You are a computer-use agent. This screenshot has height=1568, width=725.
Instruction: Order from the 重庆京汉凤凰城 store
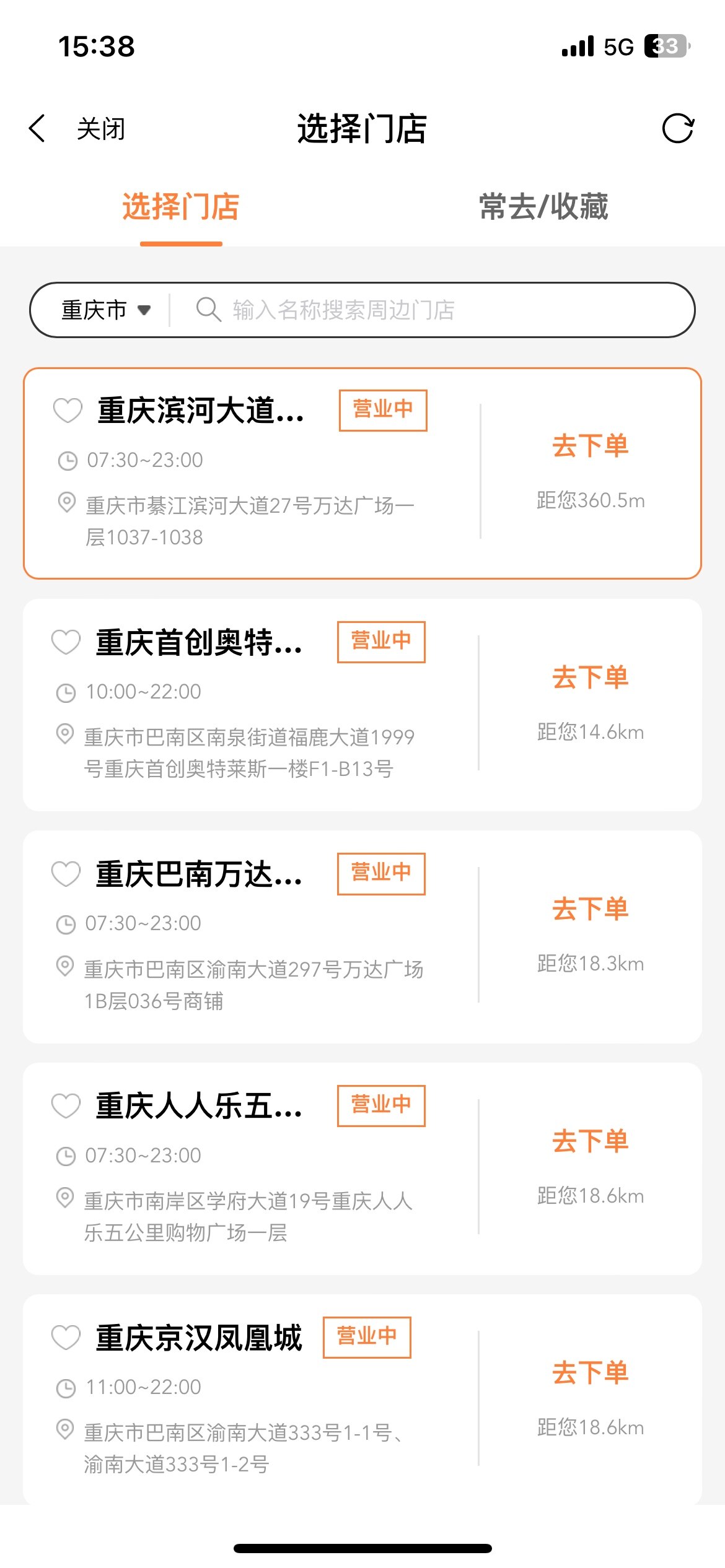(591, 1373)
